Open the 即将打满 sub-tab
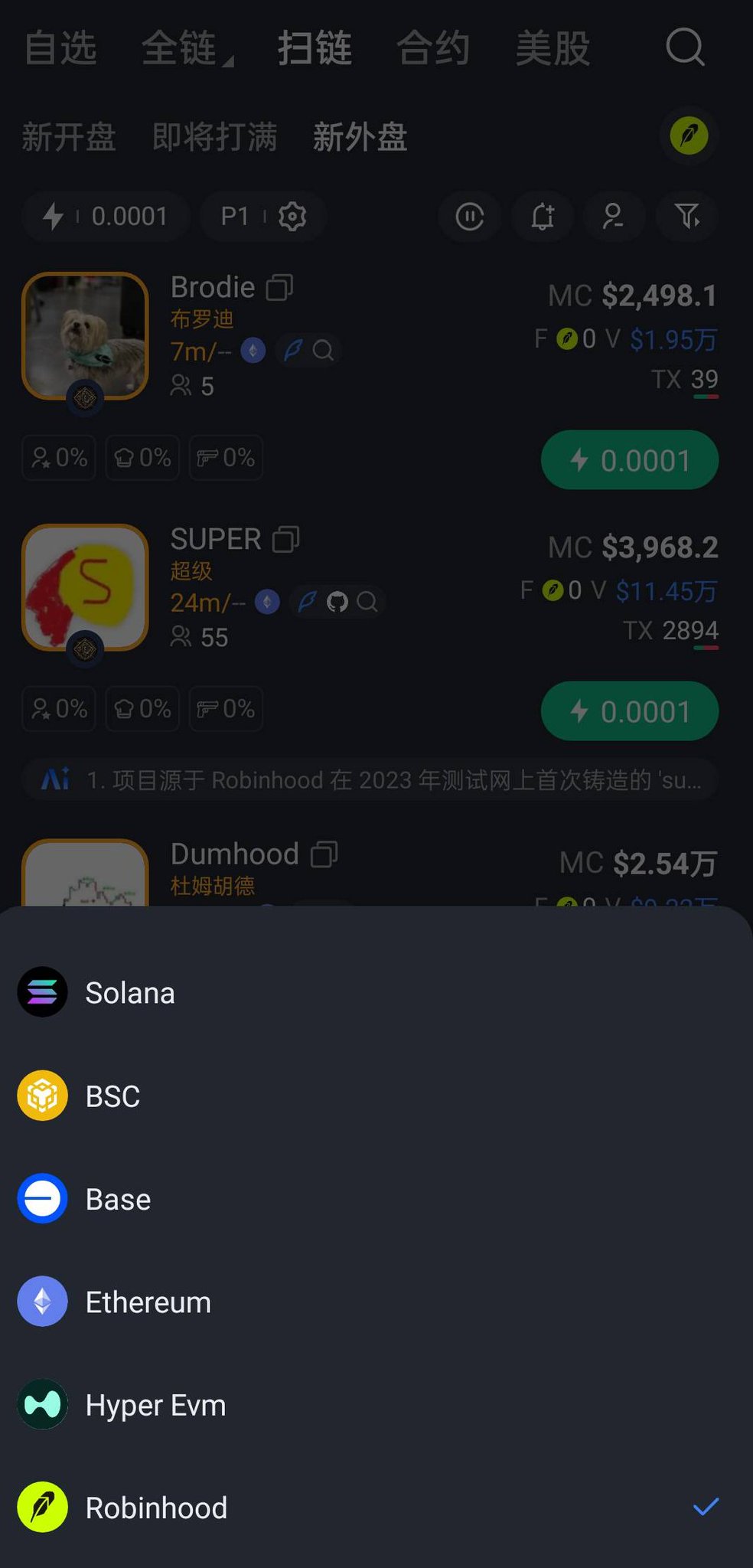Viewport: 753px width, 1568px height. 215,137
